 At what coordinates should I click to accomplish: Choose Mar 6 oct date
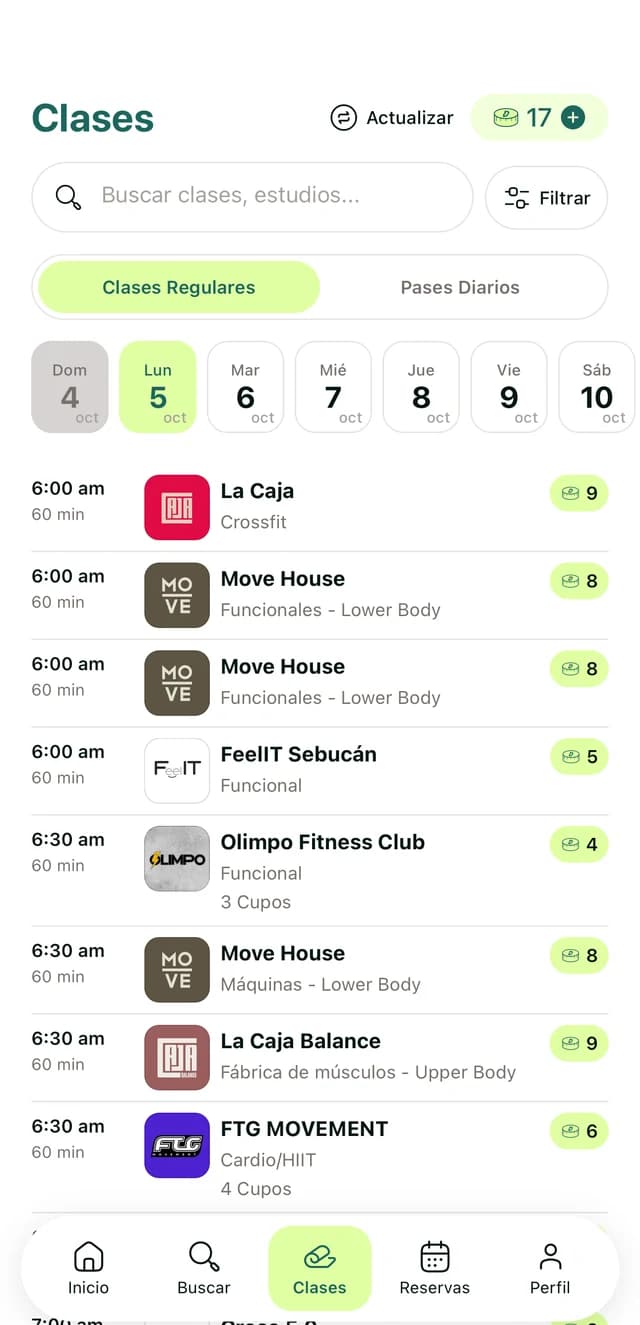click(x=245, y=387)
